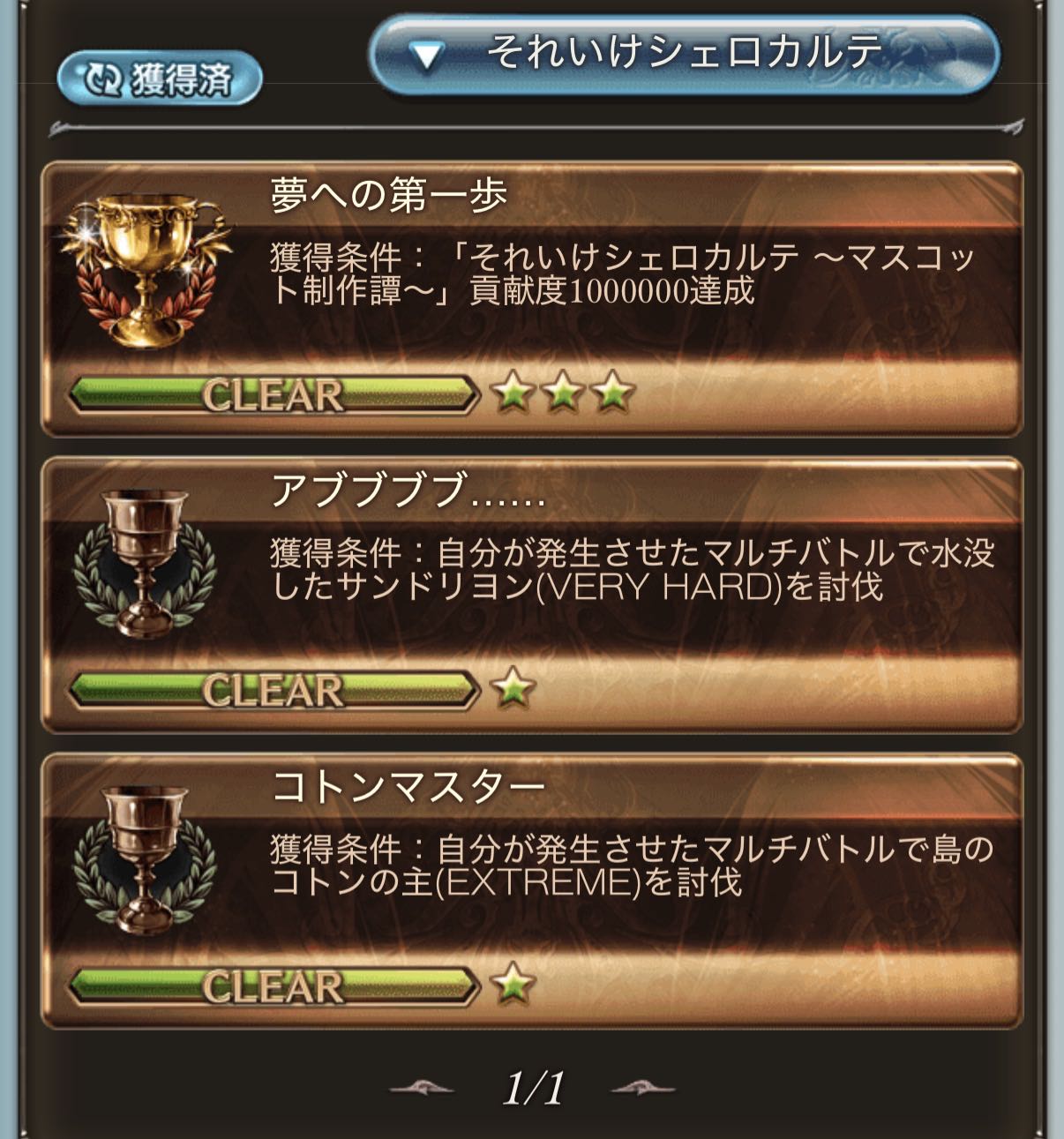1064x1139 pixels.
Task: Open the それいけシェロカルテ category dropdown
Action: 684,54
